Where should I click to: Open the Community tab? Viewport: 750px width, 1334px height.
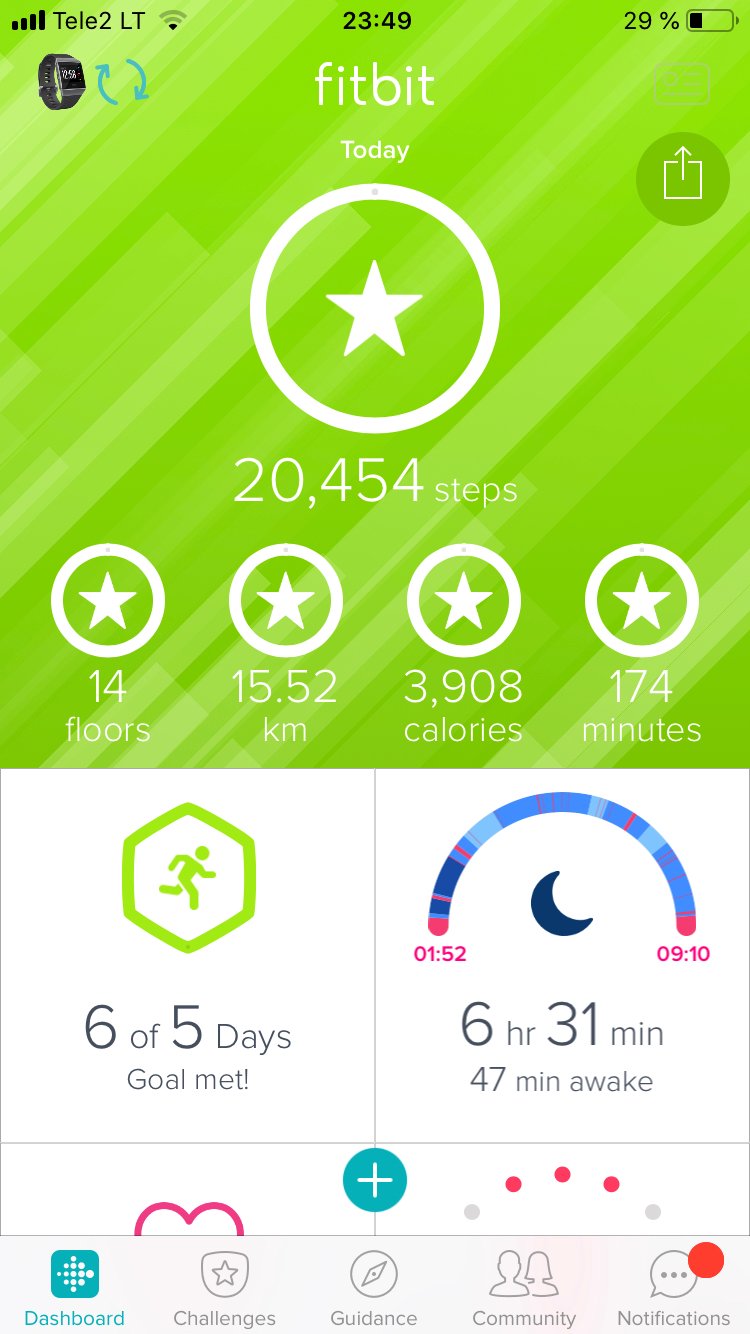[x=524, y=1288]
